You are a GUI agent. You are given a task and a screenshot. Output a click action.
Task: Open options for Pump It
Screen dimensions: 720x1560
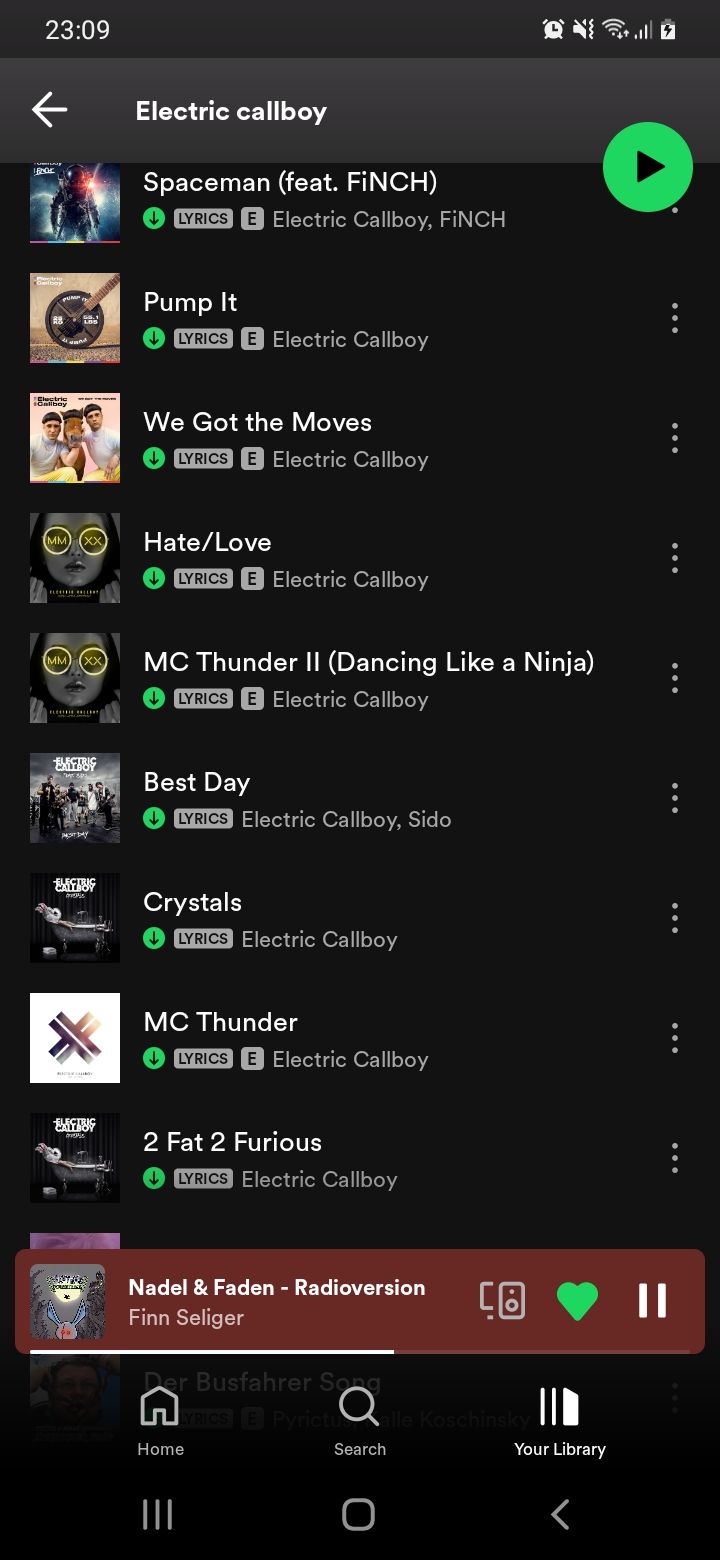675,318
